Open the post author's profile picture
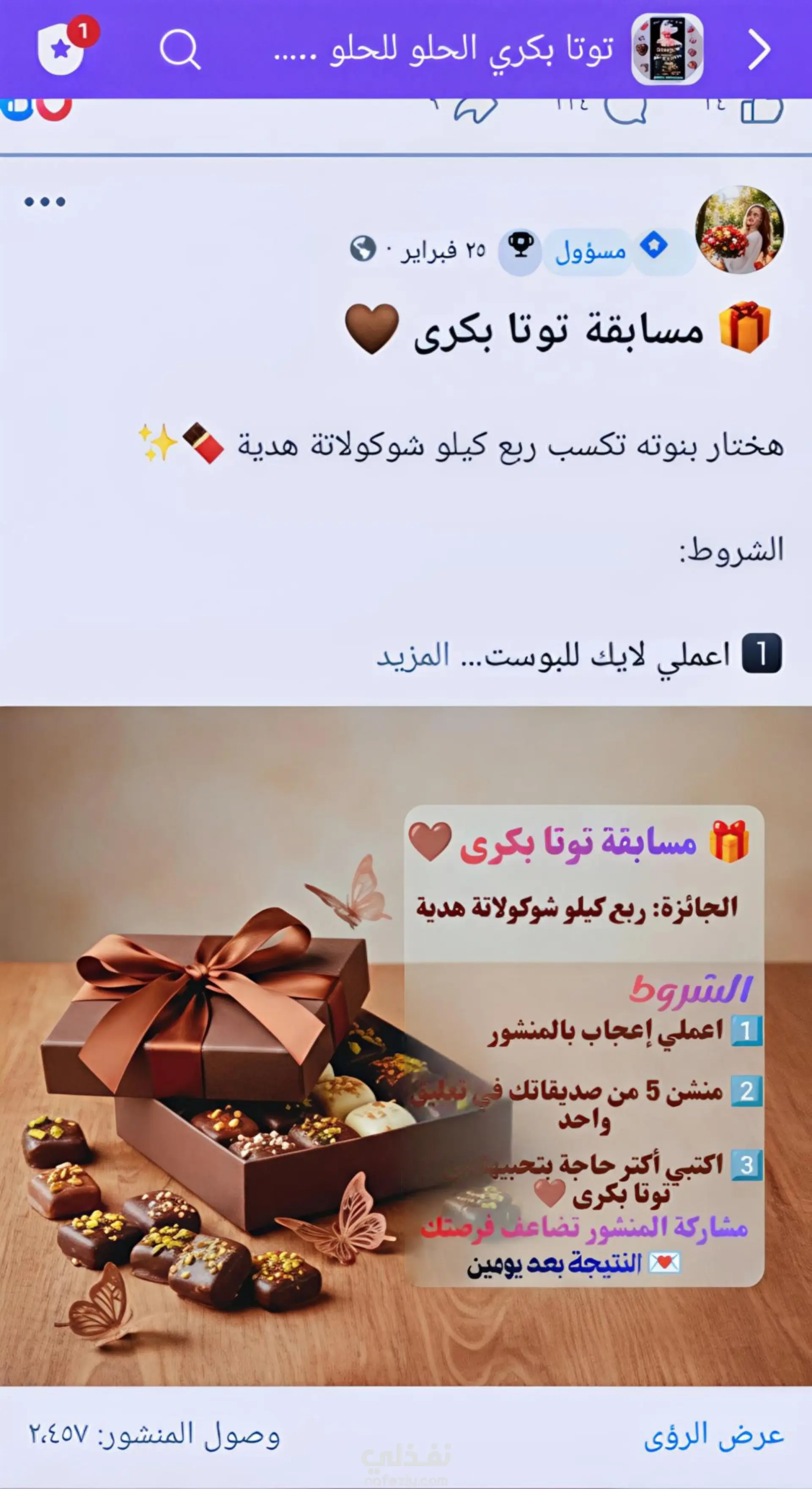The image size is (812, 1489). click(739, 229)
